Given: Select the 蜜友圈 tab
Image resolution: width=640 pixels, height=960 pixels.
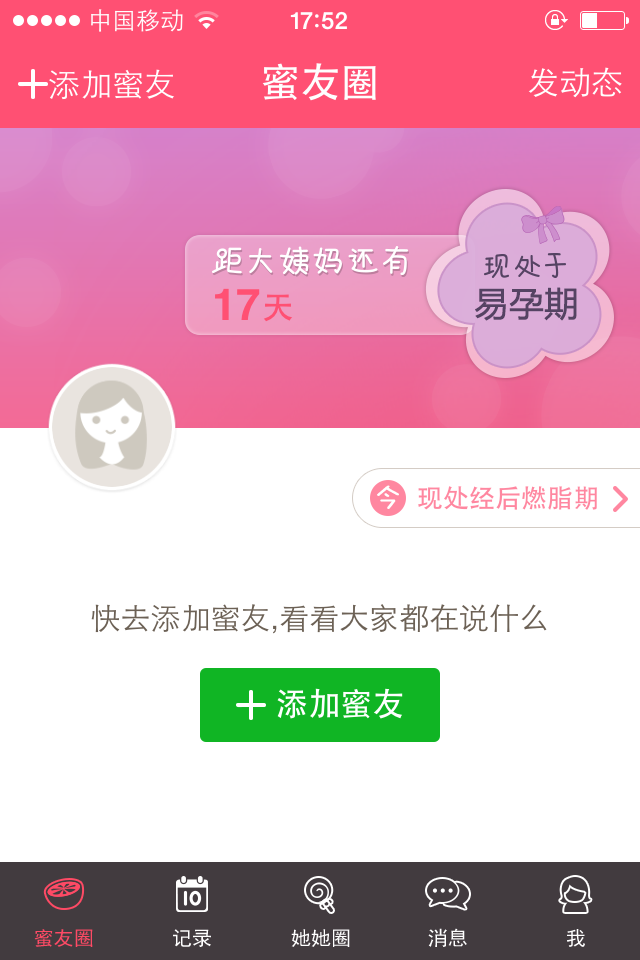Looking at the screenshot, I should [x=64, y=911].
